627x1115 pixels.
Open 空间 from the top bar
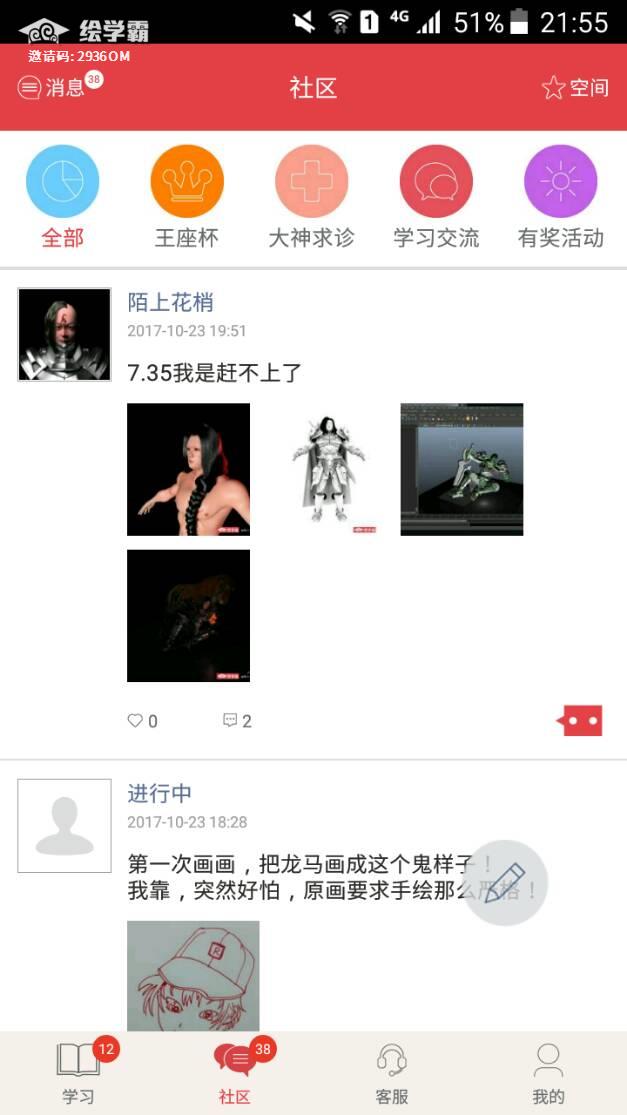(x=575, y=88)
